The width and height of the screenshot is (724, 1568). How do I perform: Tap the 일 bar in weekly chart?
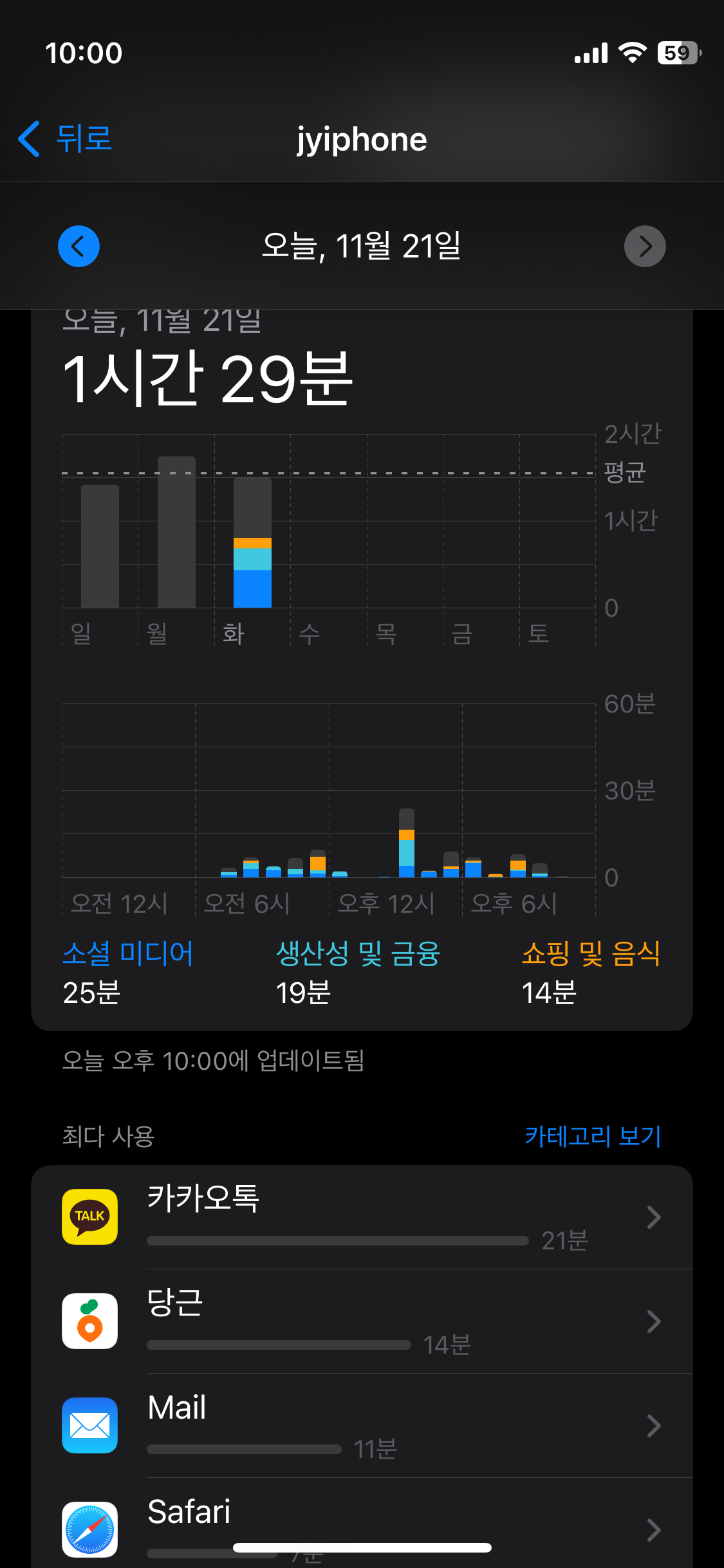click(100, 546)
